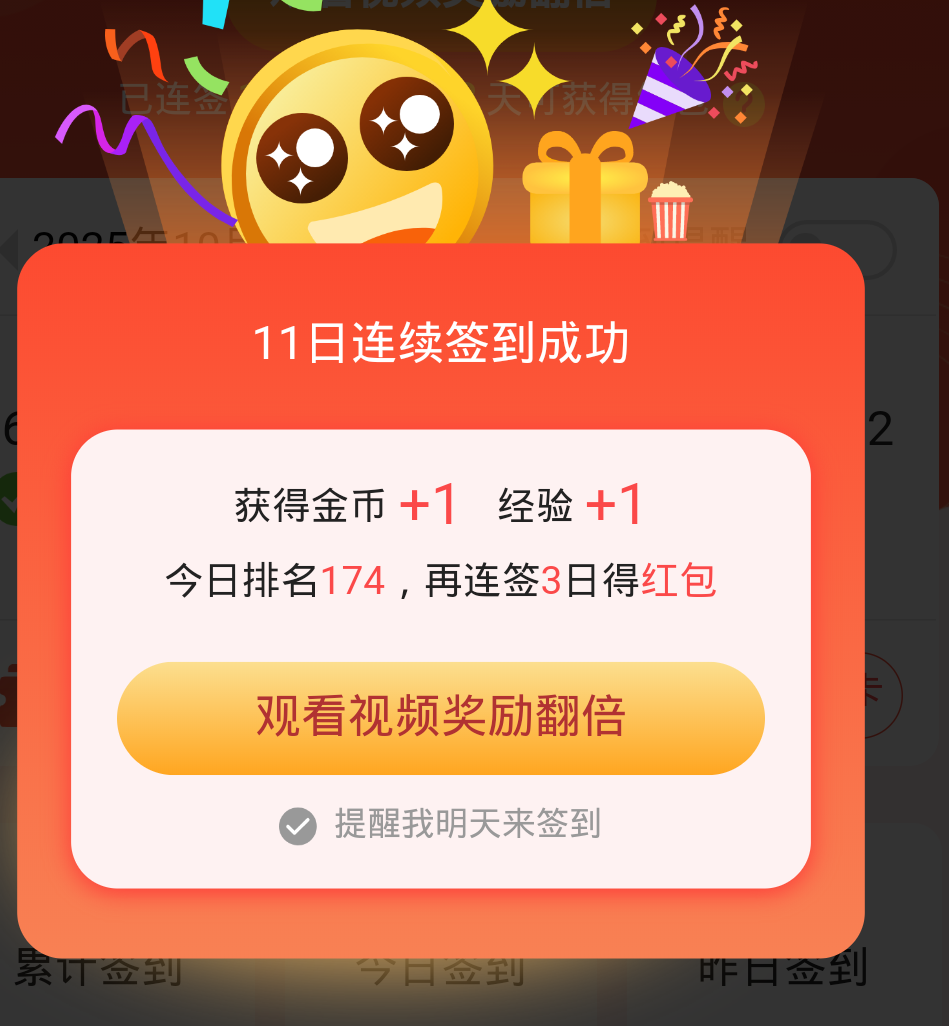Tap 观看视频奖励翻倍 button

coord(440,717)
